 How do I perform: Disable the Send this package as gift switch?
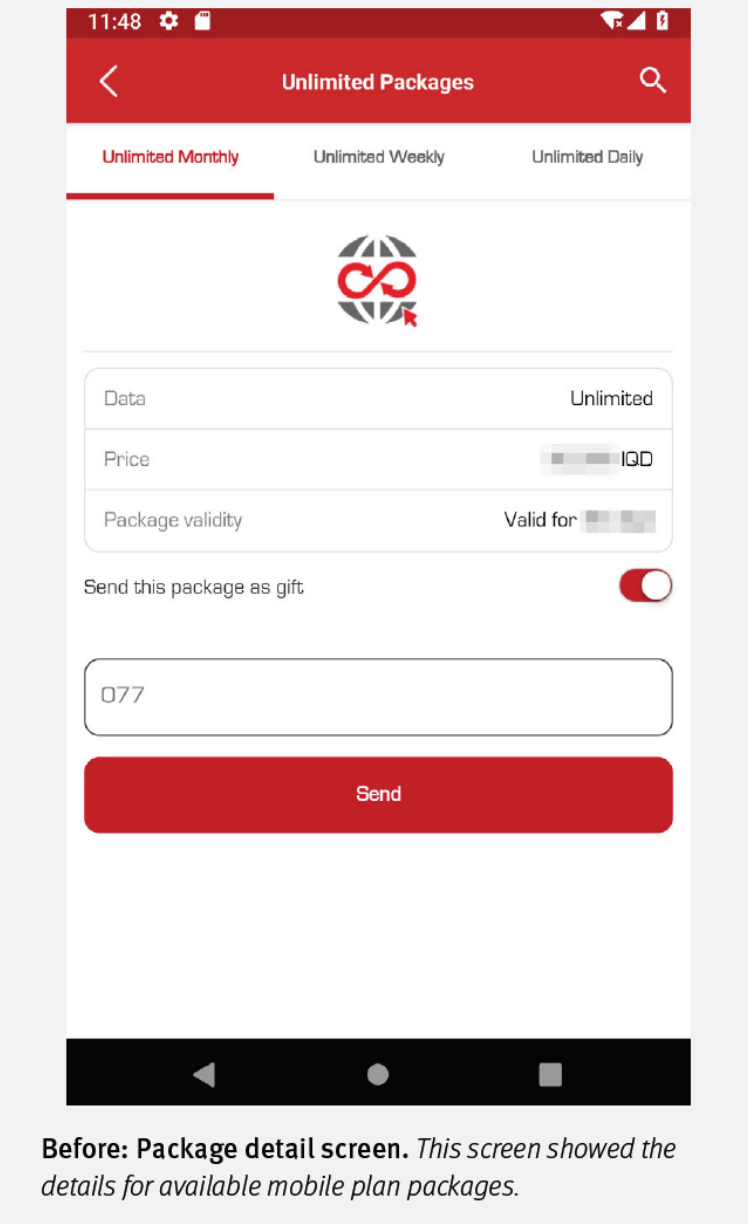tap(645, 586)
